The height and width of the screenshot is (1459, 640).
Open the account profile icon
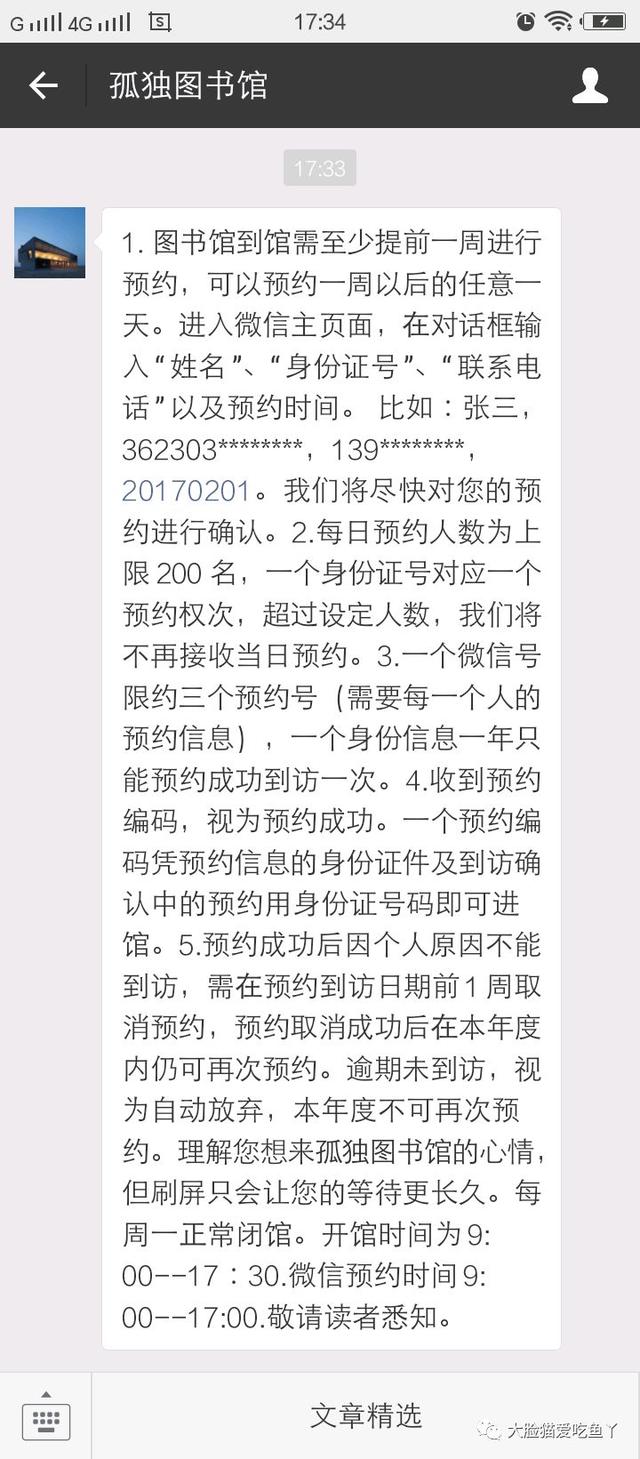[590, 86]
